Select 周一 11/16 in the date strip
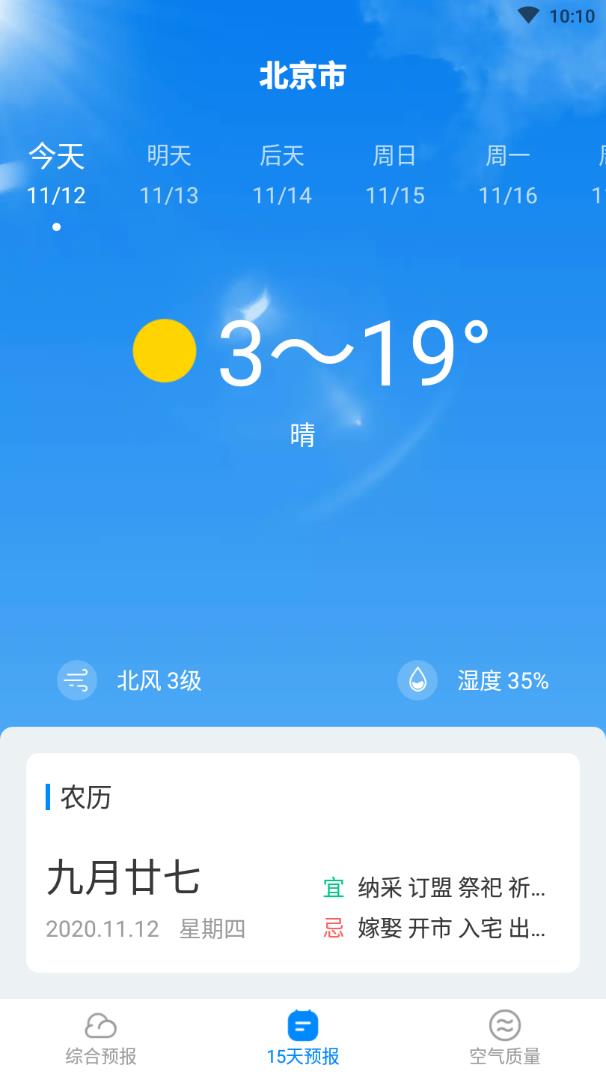Image resolution: width=606 pixels, height=1080 pixels. (x=508, y=175)
